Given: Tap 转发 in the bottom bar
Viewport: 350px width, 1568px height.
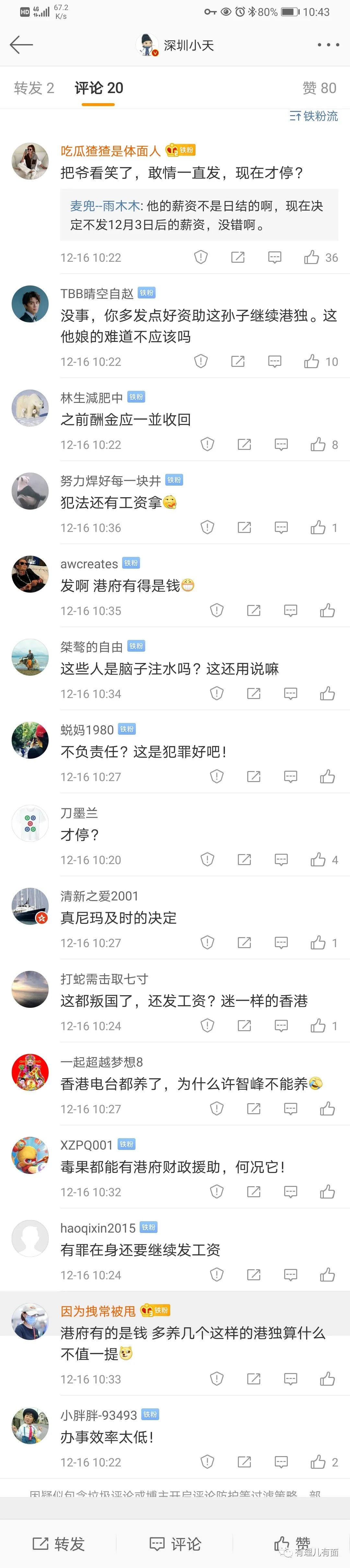Looking at the screenshot, I should [x=58, y=1544].
